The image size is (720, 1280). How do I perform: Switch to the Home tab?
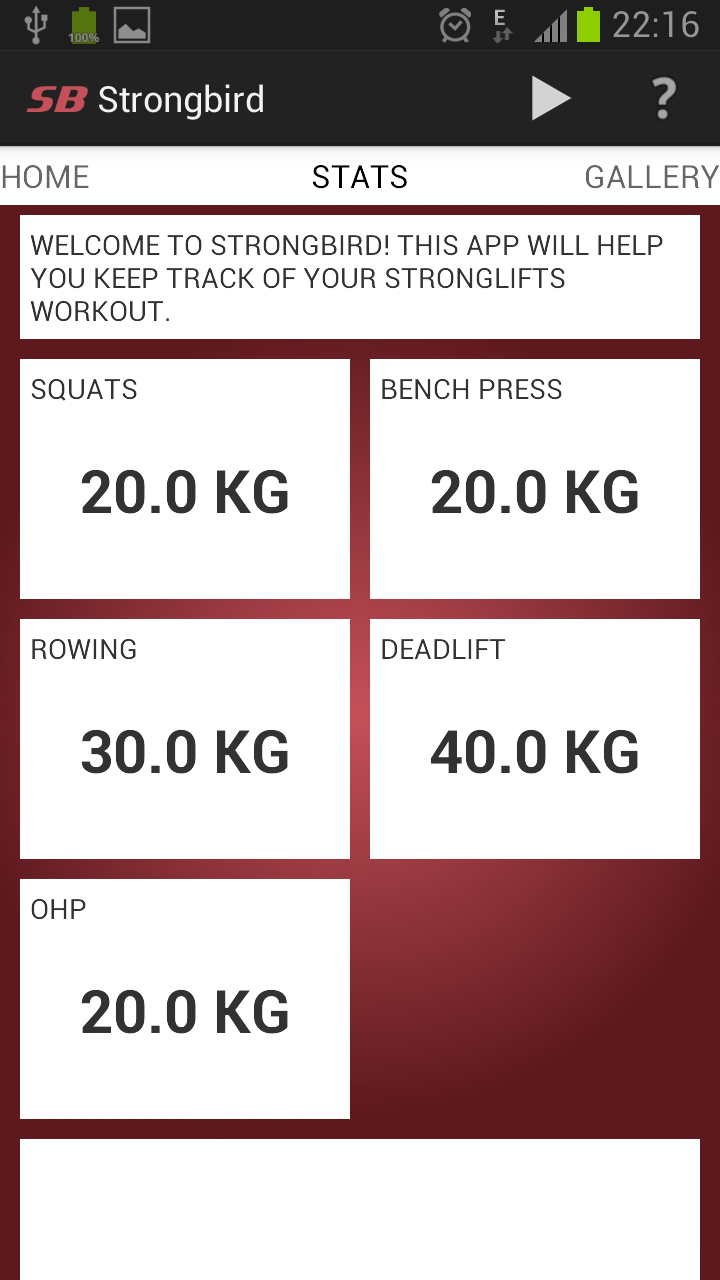click(x=45, y=177)
